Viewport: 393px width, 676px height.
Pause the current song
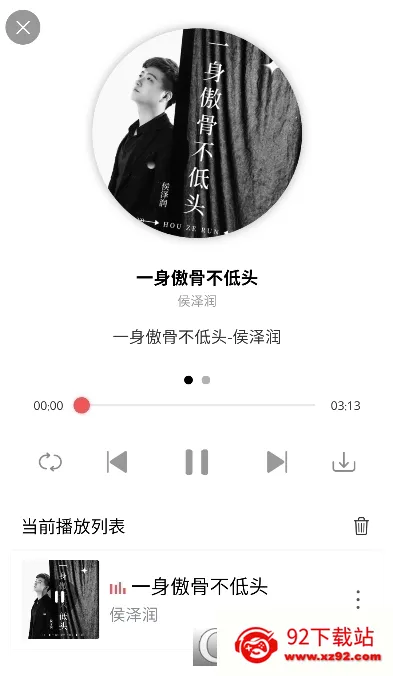(x=197, y=462)
